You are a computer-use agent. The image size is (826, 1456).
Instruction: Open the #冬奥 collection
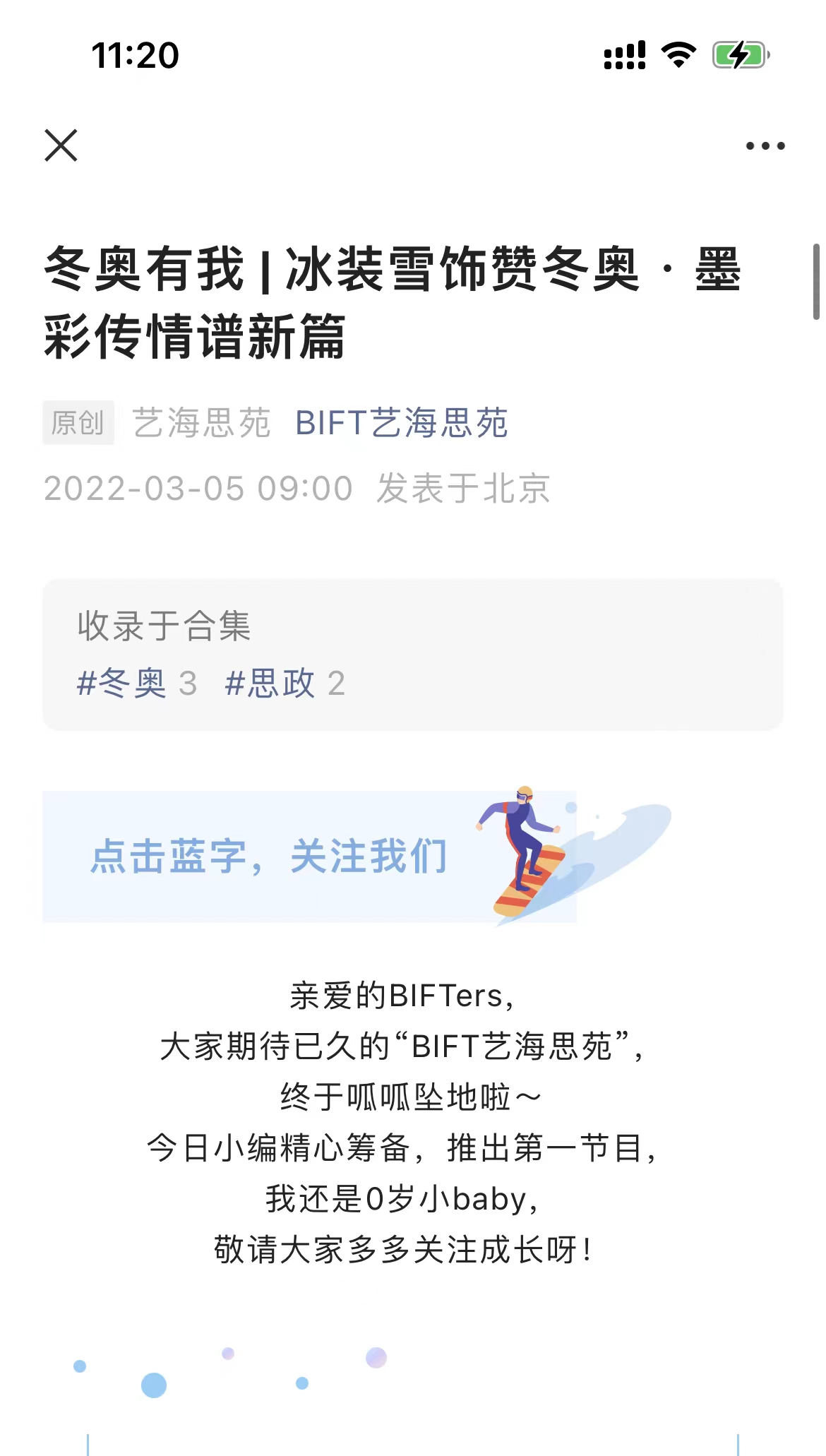coord(121,683)
